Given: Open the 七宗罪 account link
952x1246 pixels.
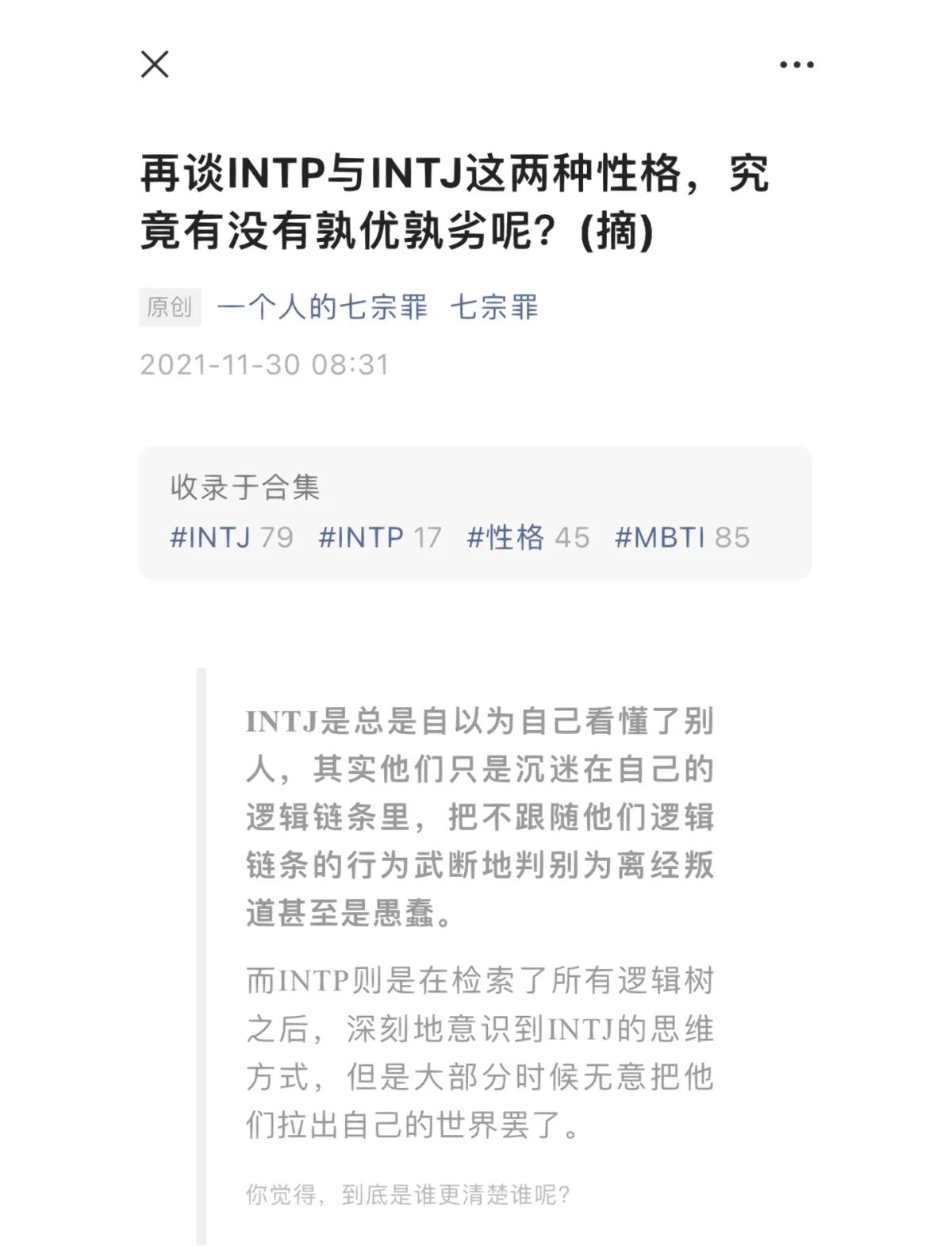Looking at the screenshot, I should pos(494,307).
